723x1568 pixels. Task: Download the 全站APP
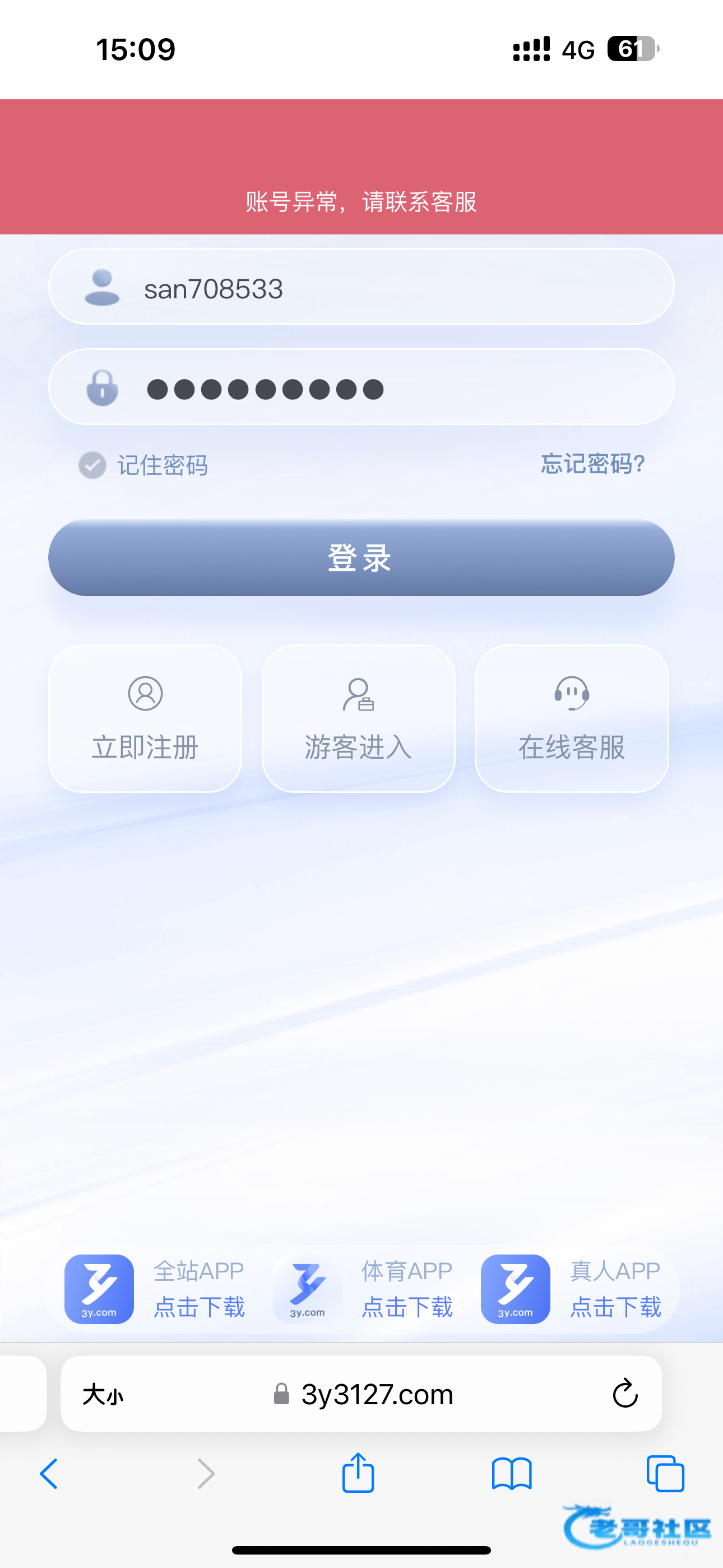155,1289
